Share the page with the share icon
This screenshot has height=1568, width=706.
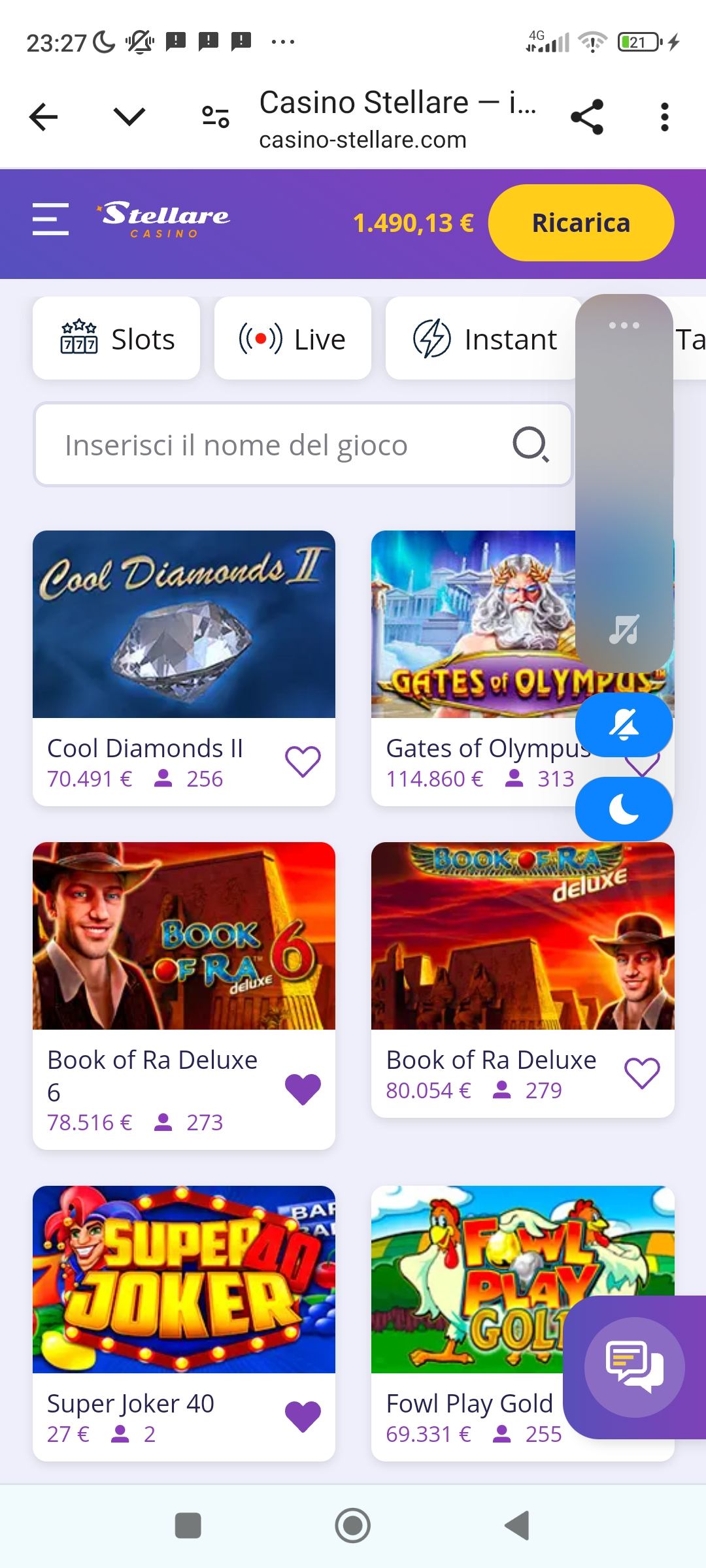587,118
